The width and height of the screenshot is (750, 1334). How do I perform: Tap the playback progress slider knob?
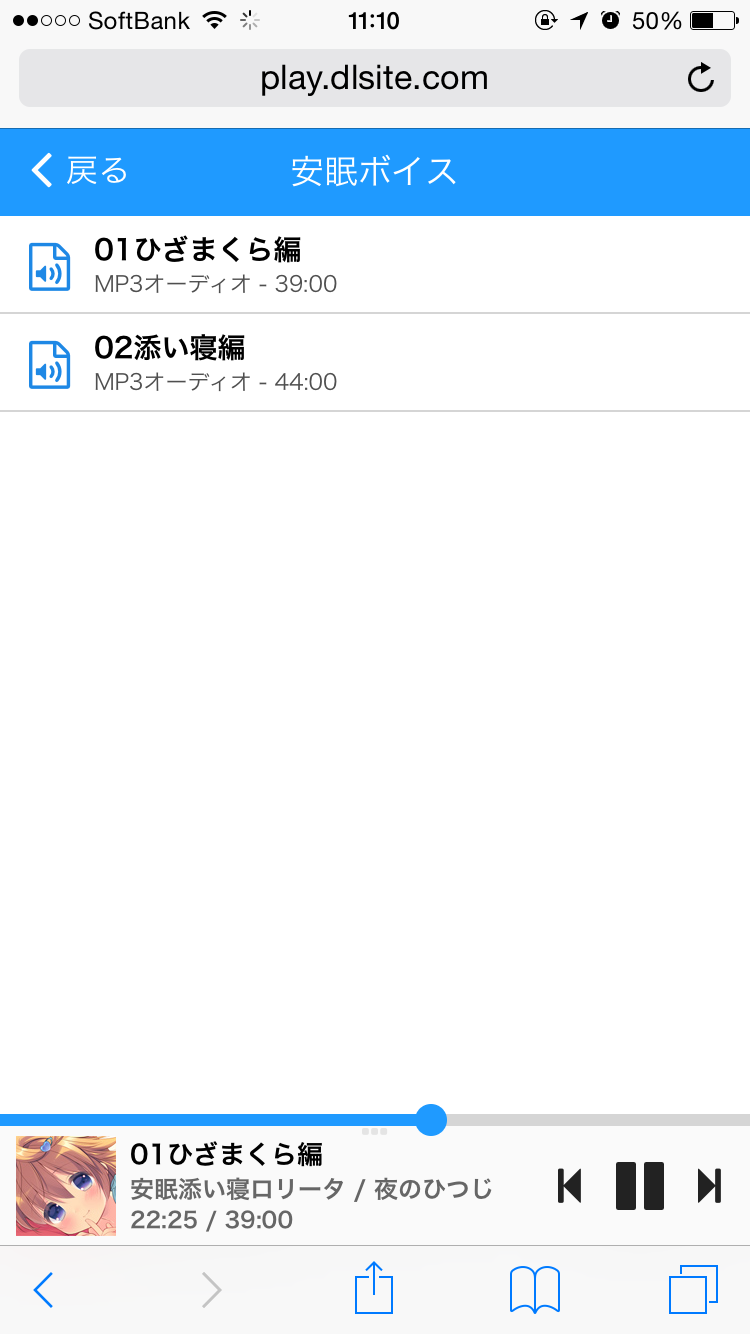pyautogui.click(x=430, y=1119)
